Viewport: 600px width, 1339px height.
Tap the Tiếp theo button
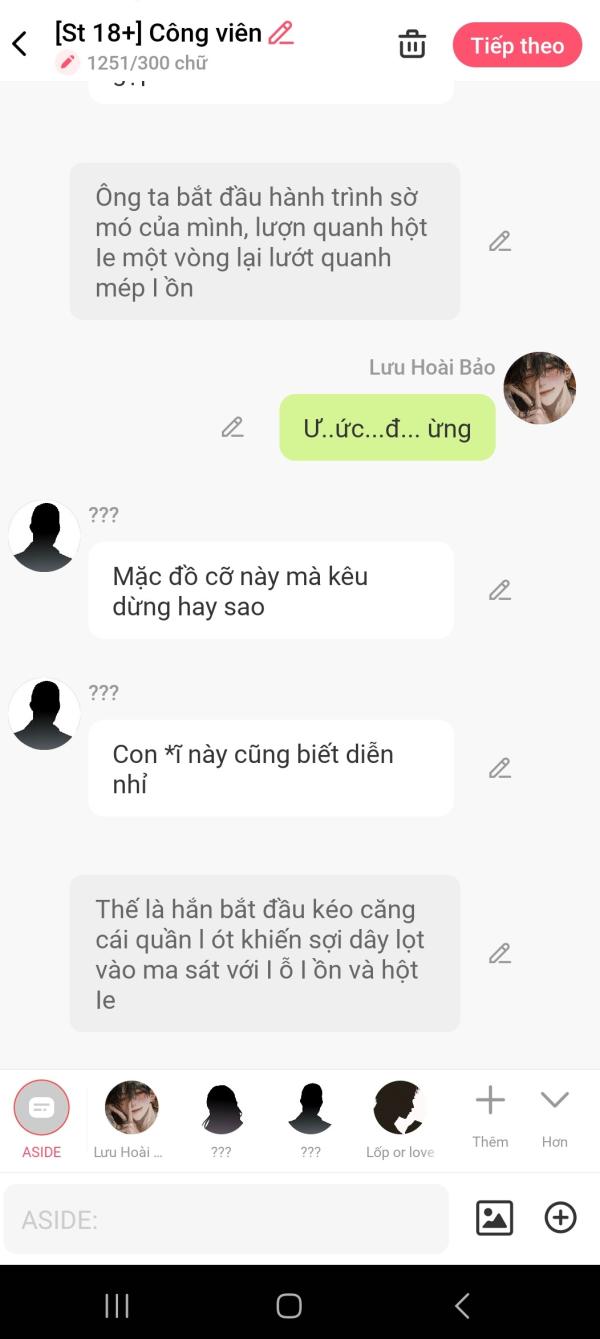517,45
